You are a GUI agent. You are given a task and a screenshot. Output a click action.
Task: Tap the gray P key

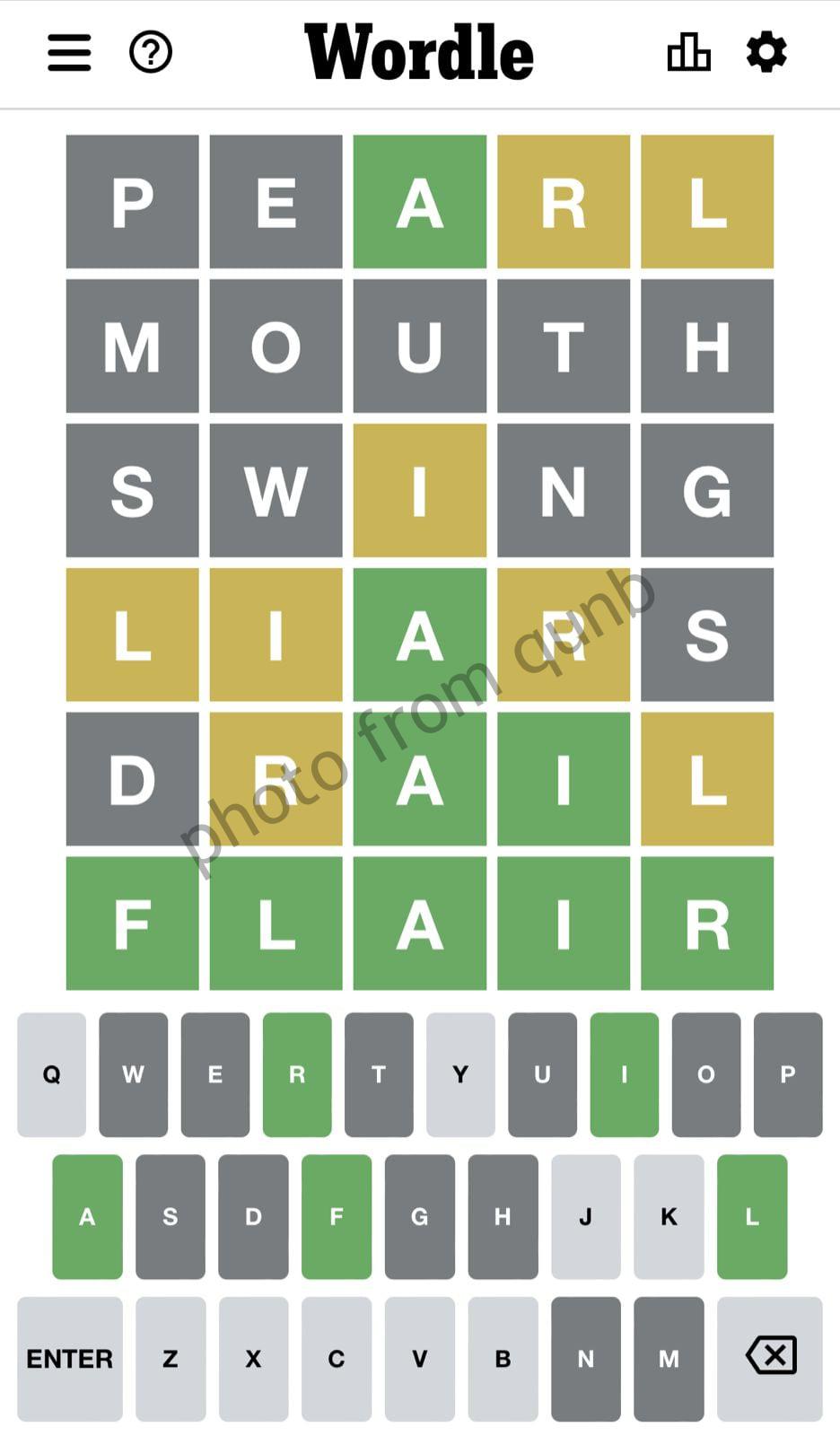click(788, 1074)
